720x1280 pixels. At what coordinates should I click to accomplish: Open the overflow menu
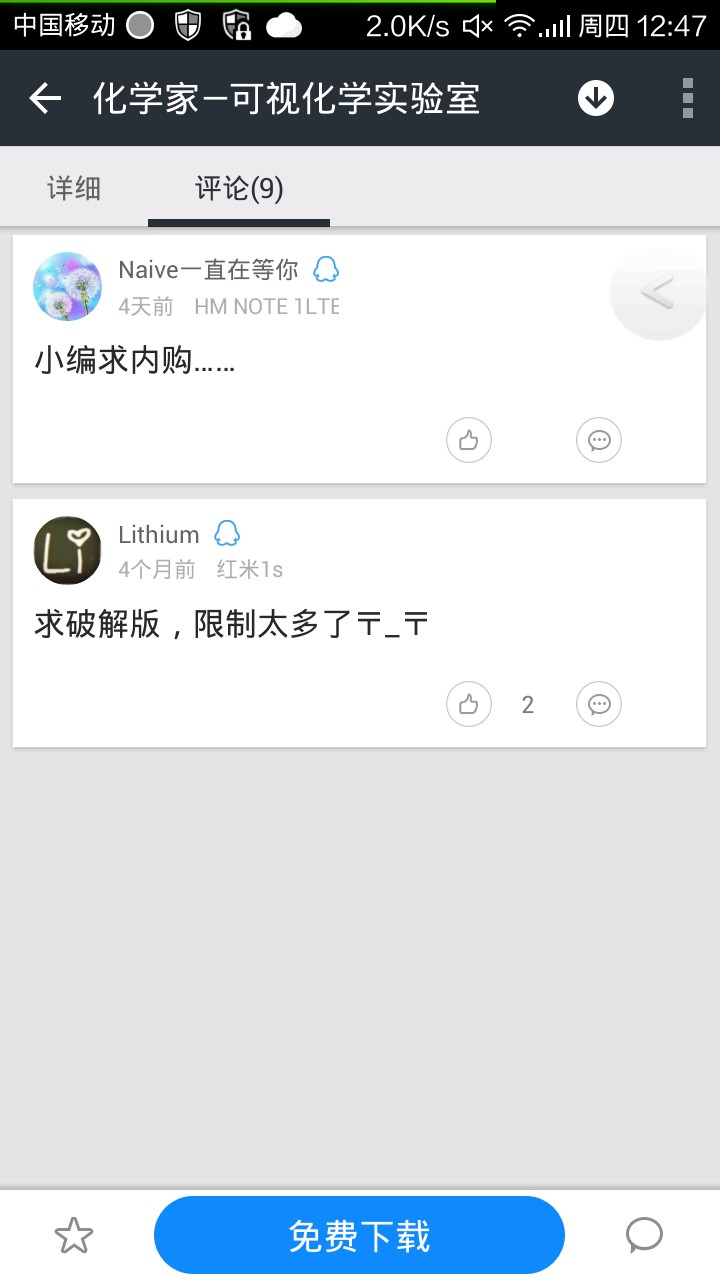[687, 98]
